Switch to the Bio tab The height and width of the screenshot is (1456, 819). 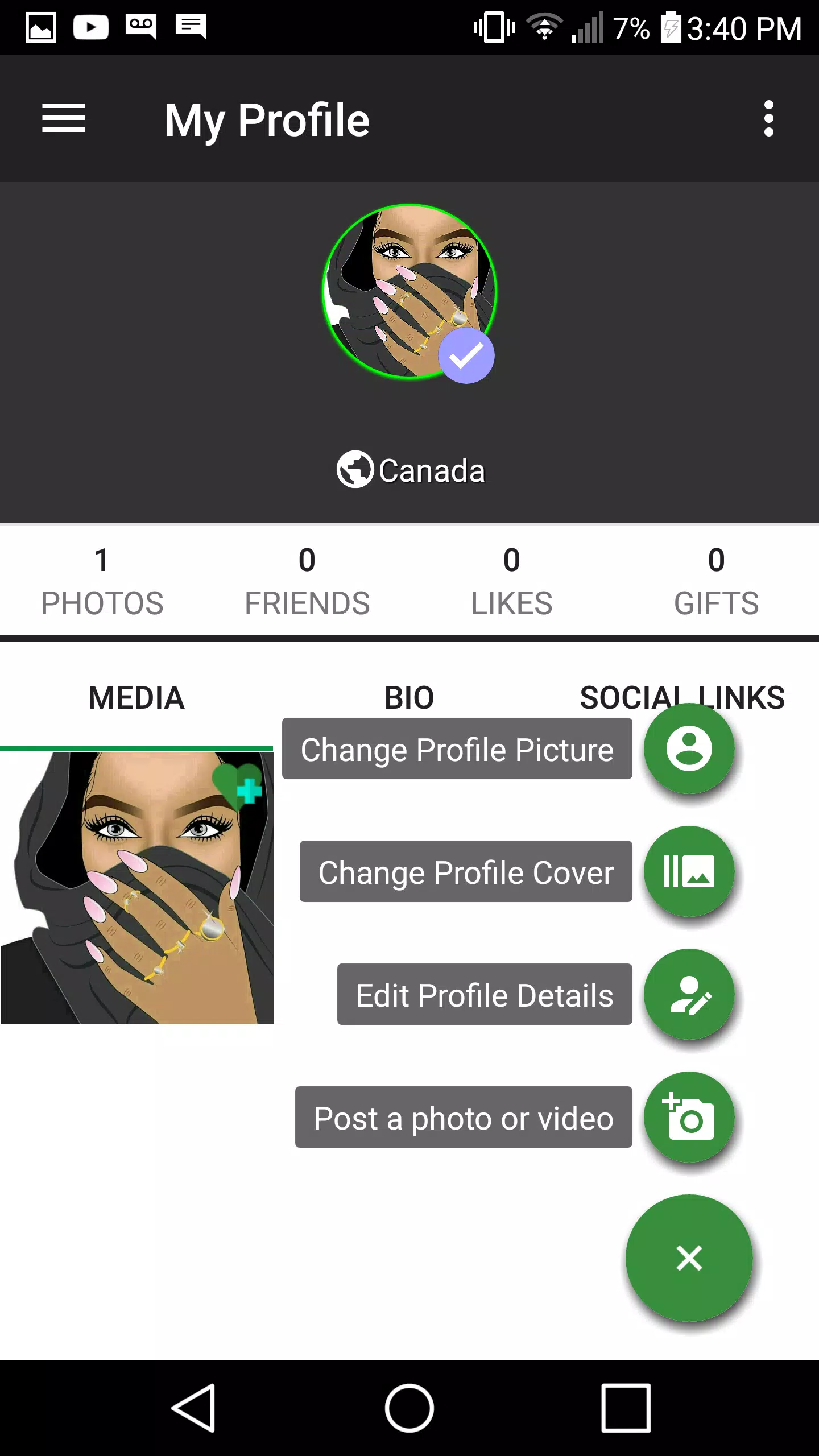click(409, 698)
